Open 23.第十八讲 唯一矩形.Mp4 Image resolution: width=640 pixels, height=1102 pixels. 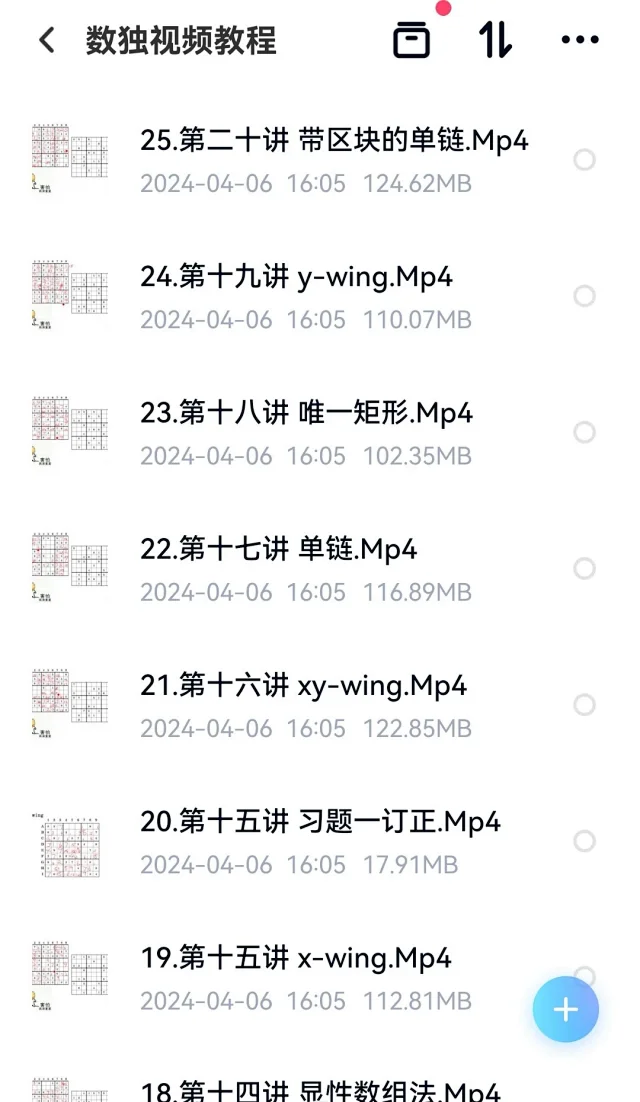(x=306, y=413)
